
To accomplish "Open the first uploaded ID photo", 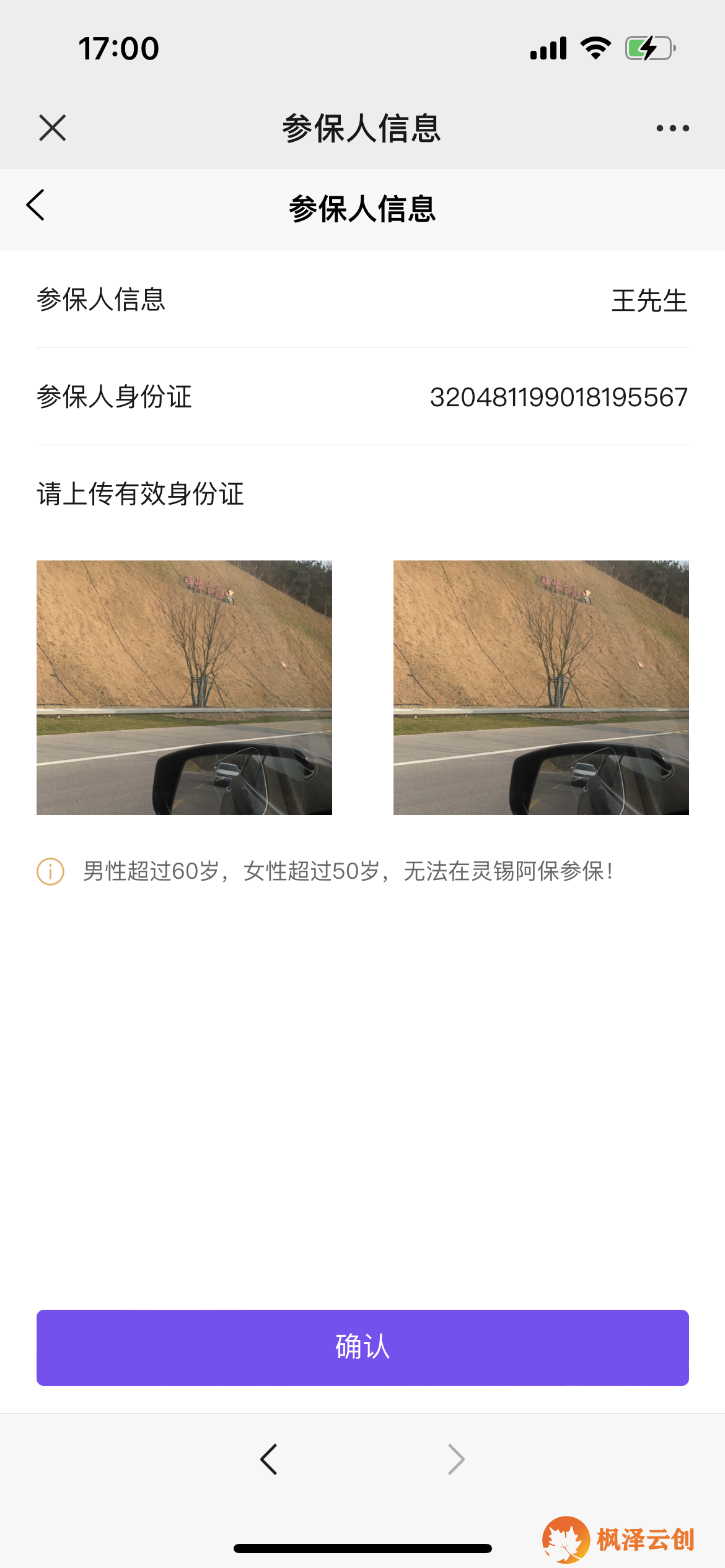I will point(184,687).
